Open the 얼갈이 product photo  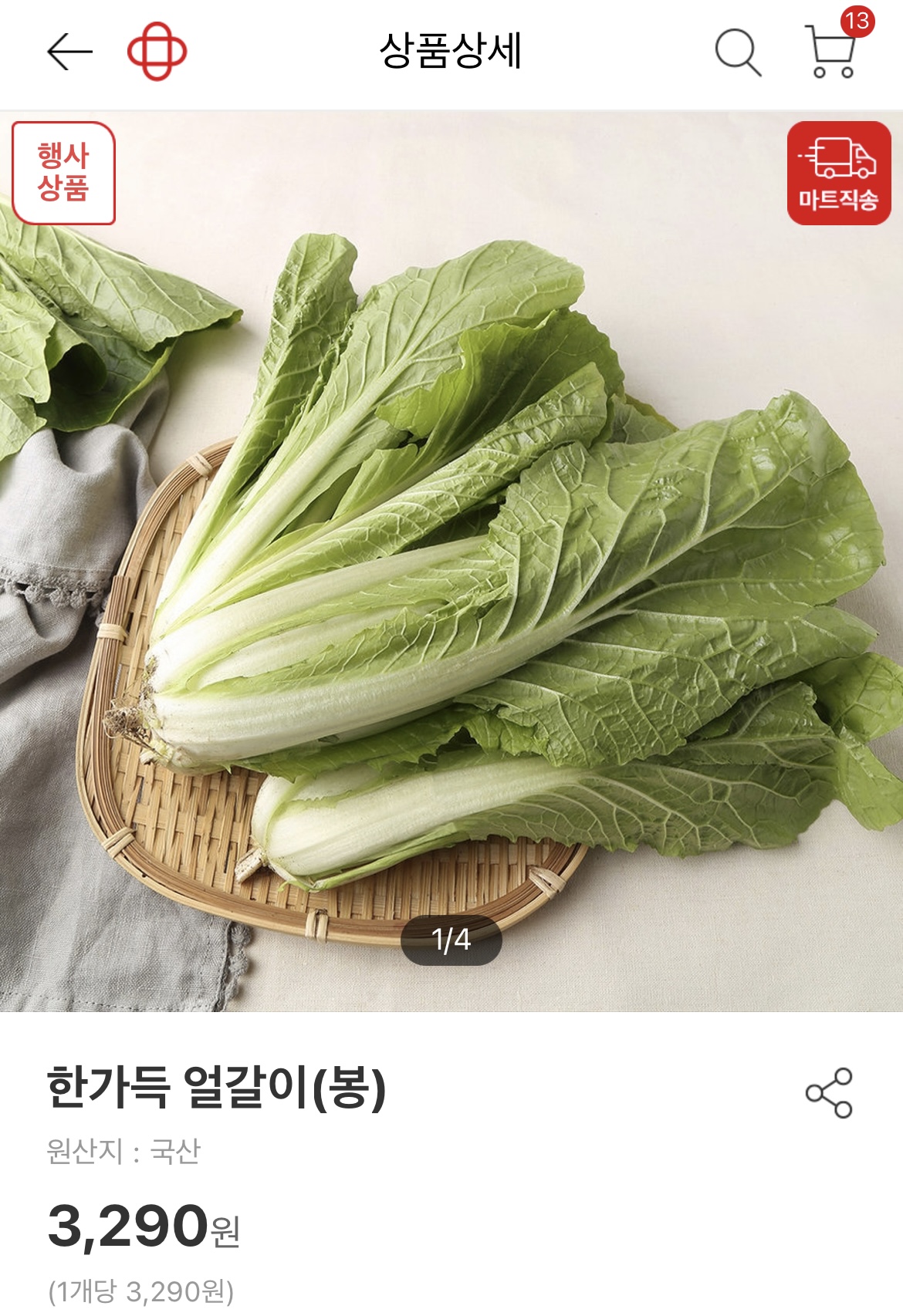click(x=451, y=562)
